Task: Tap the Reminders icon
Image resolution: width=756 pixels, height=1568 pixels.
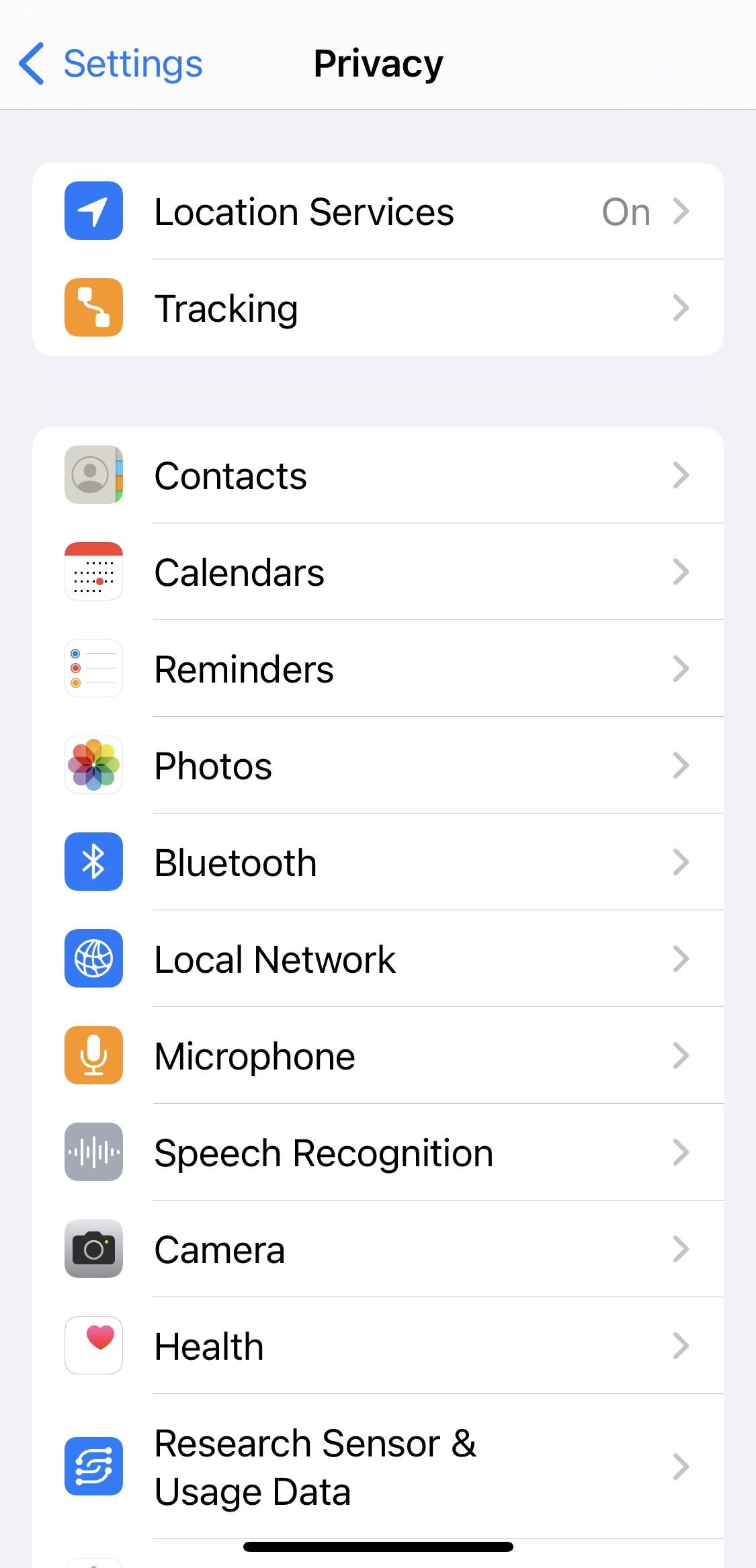Action: [93, 668]
